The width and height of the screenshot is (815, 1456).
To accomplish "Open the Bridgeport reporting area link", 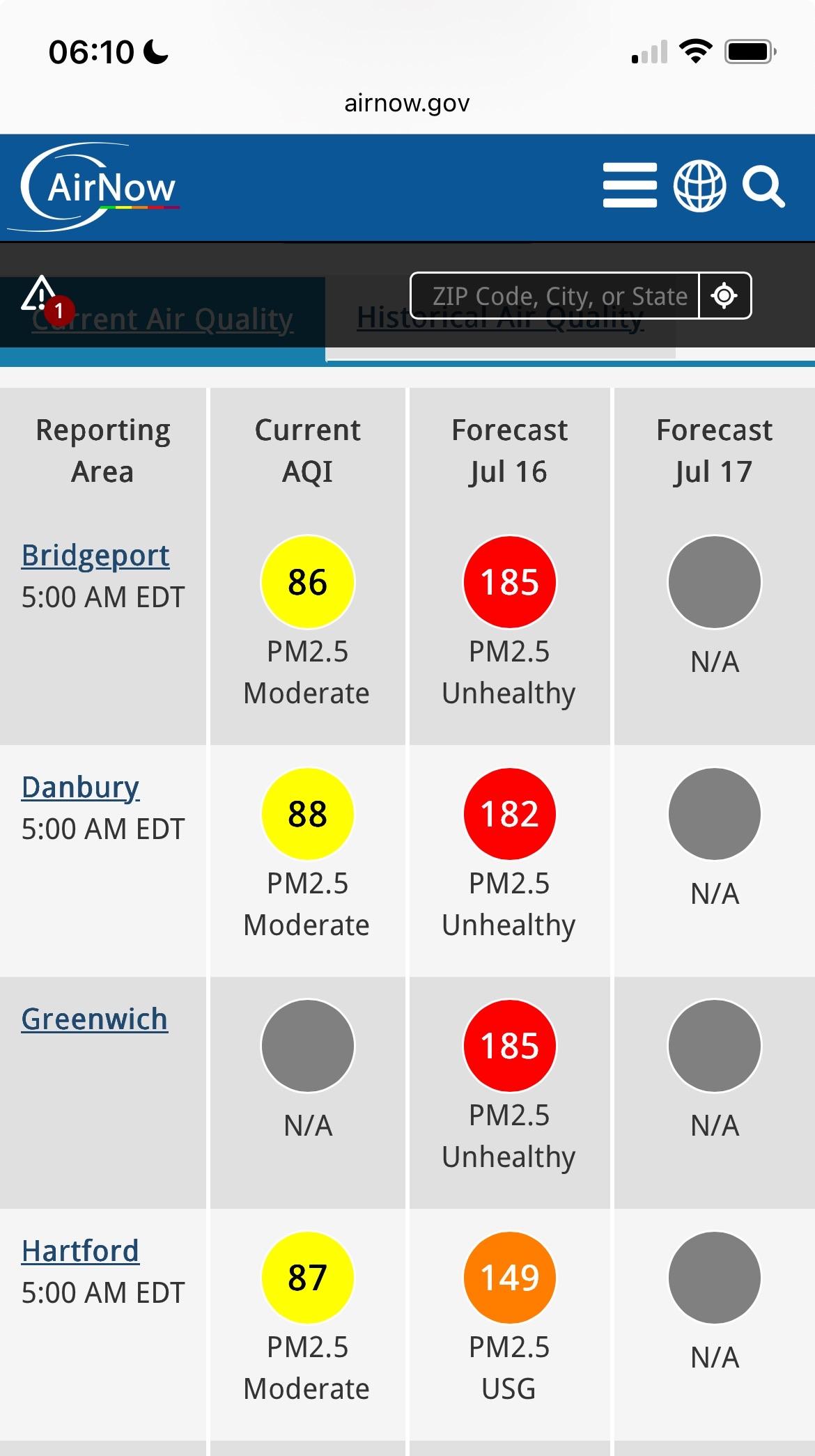I will tap(95, 556).
